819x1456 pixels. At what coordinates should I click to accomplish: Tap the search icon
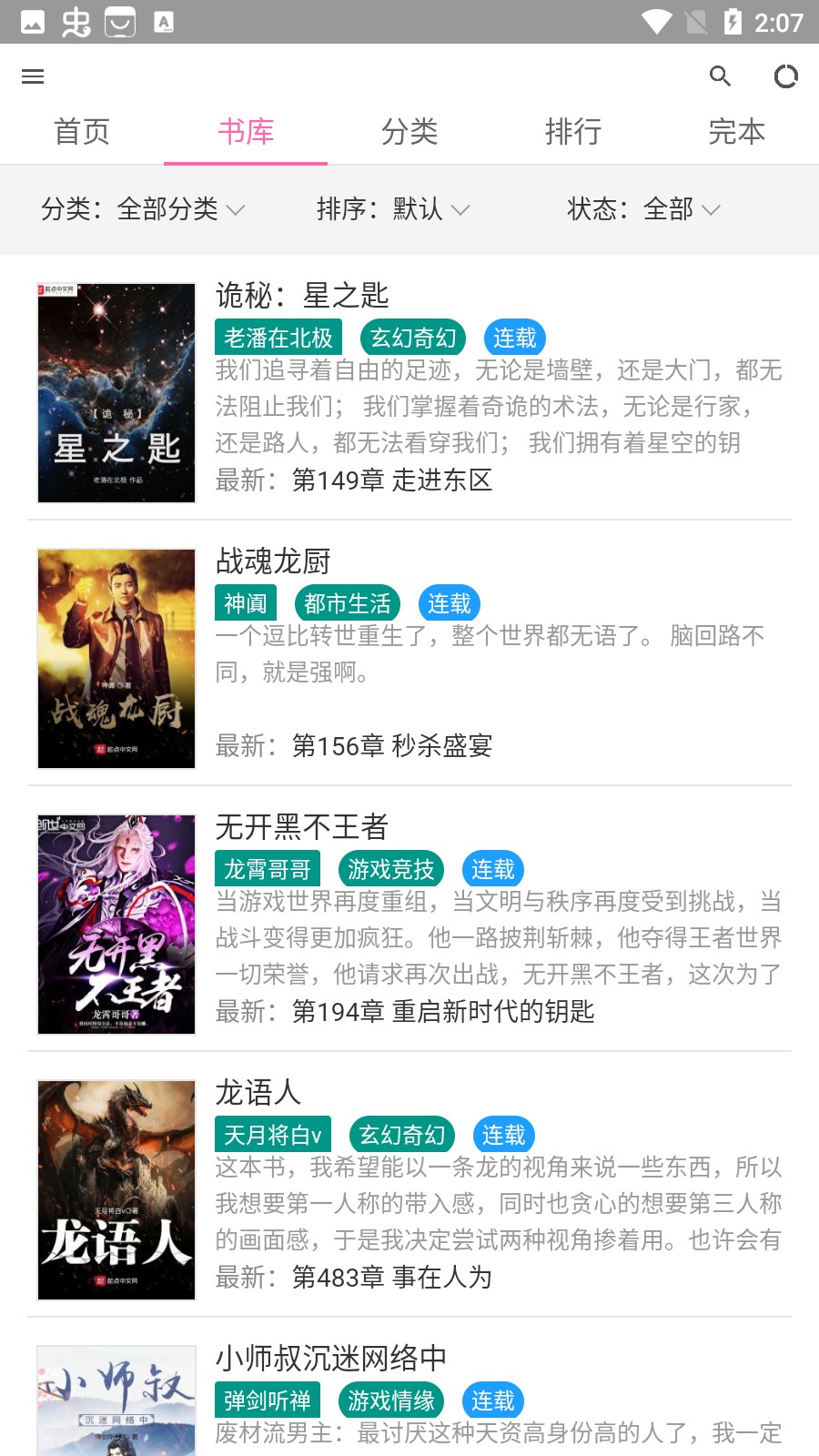pyautogui.click(x=721, y=76)
